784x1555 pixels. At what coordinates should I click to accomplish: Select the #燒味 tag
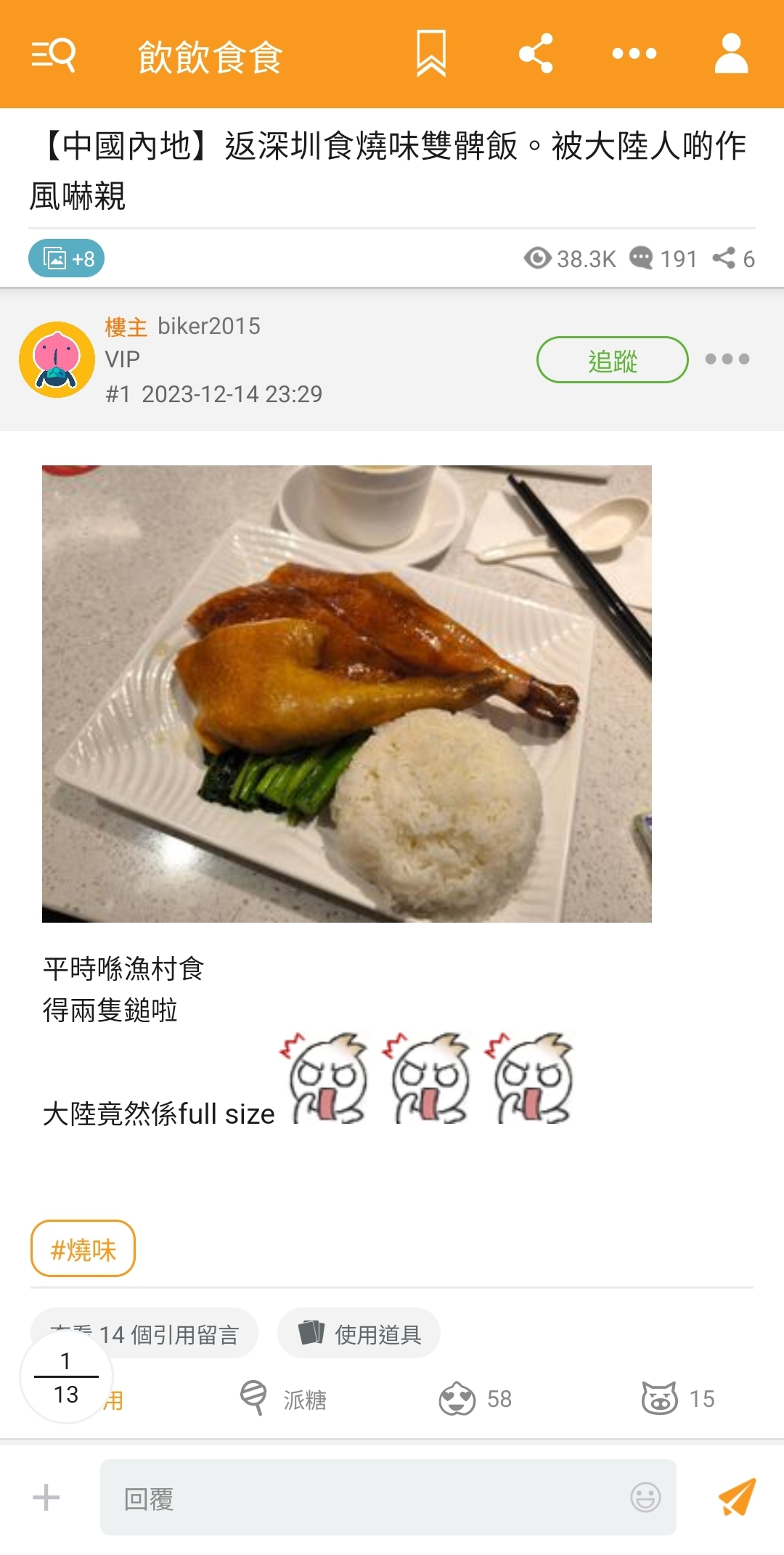tap(83, 1249)
